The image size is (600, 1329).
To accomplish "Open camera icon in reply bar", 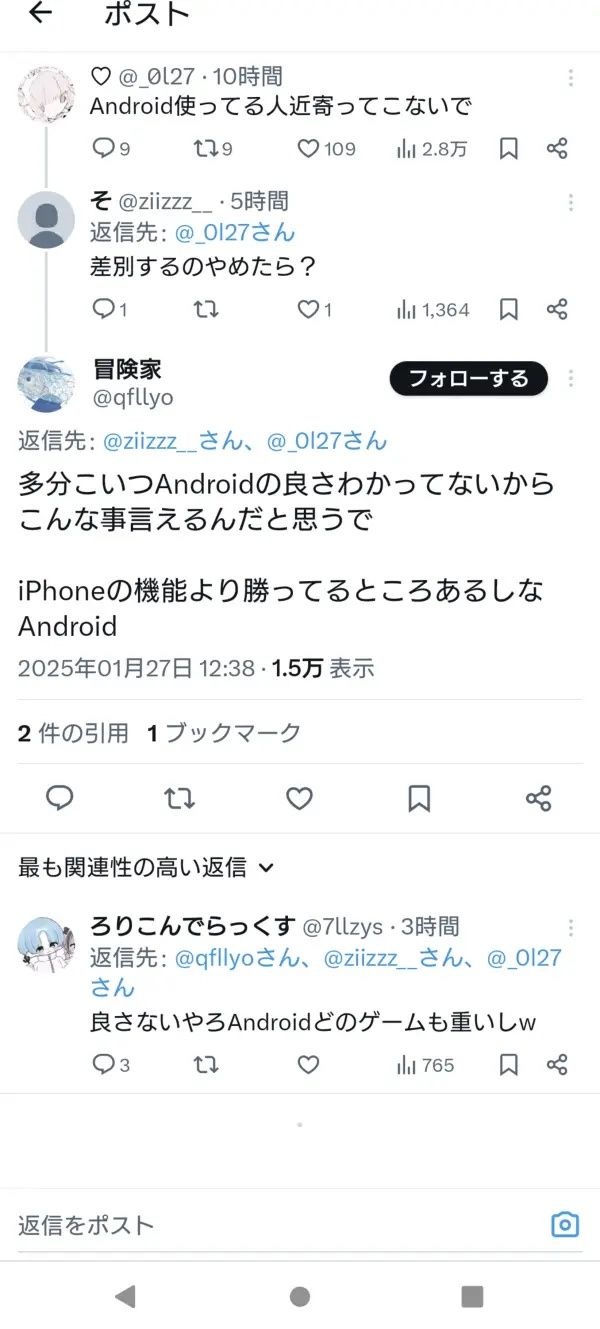I will [x=565, y=1225].
